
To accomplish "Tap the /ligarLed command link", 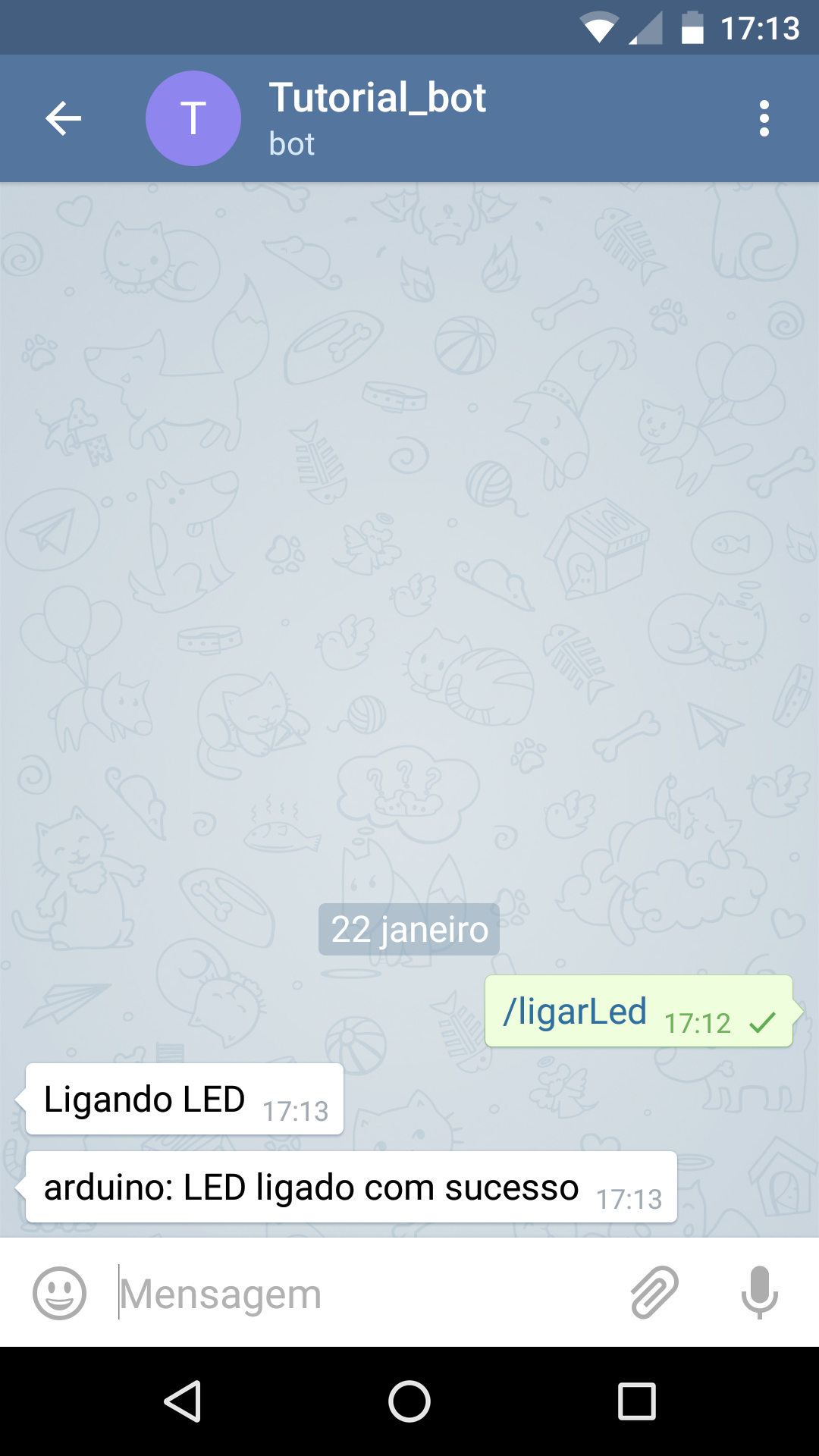I will pos(575,1012).
